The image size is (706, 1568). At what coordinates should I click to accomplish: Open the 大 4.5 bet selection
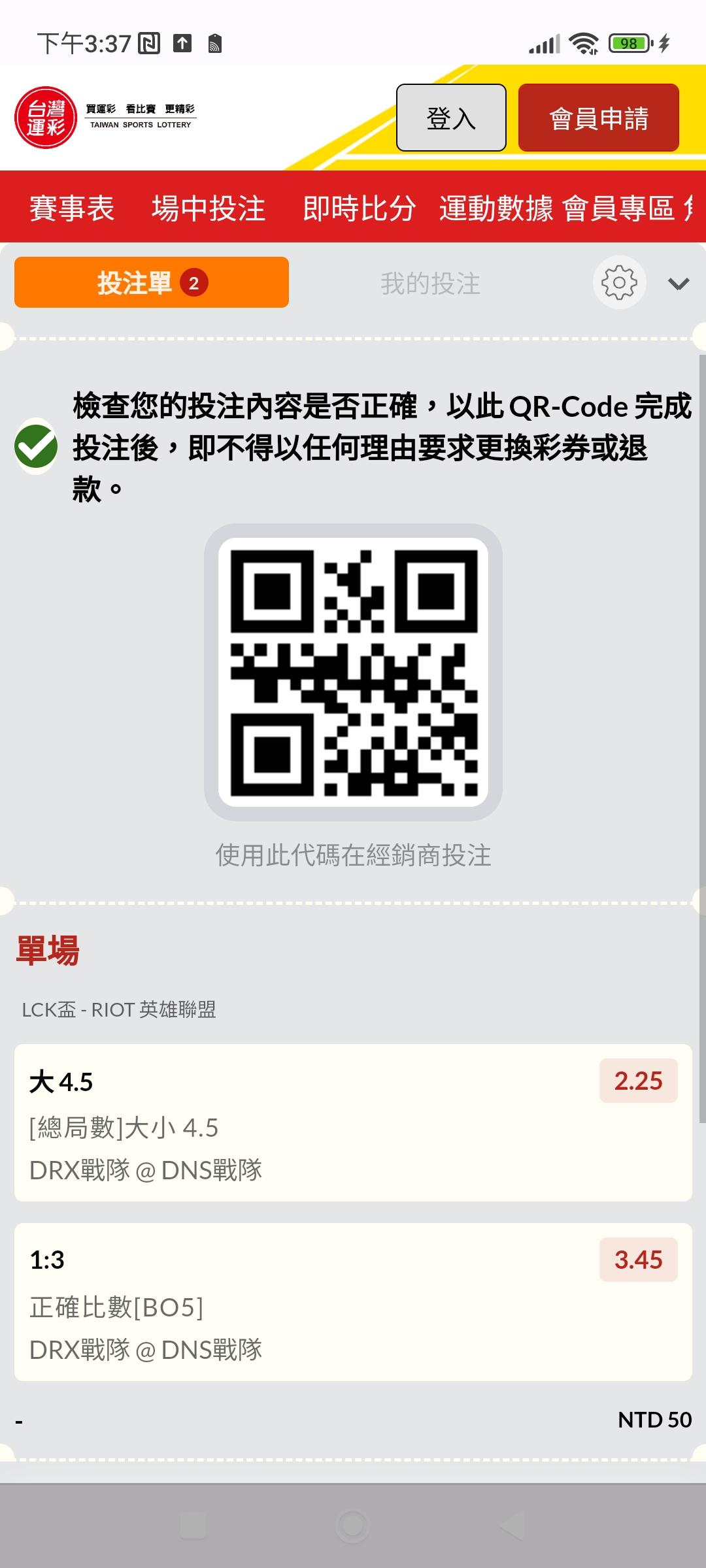tap(353, 1122)
